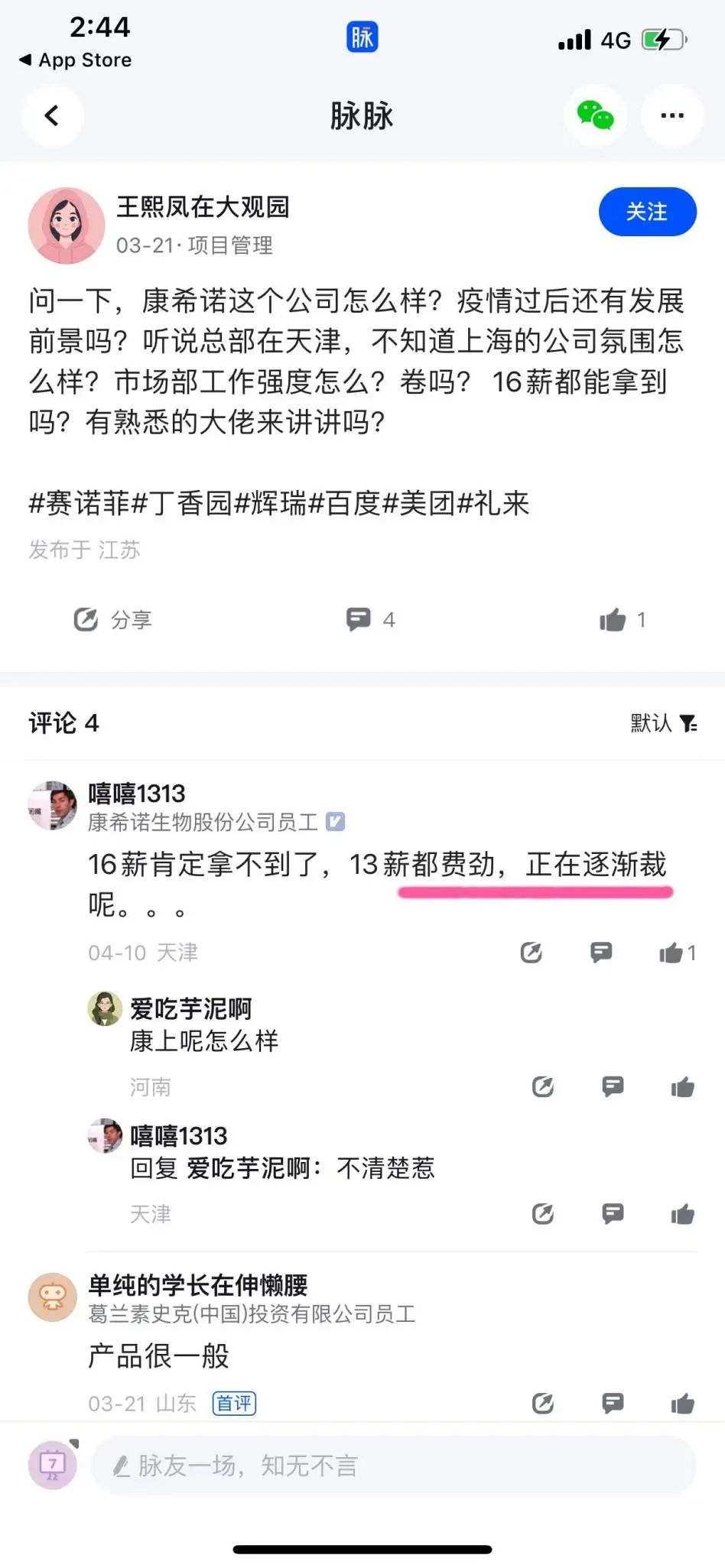Tap the 脉友一场，知无不言 comment box
The width and height of the screenshot is (725, 1568).
[393, 1466]
